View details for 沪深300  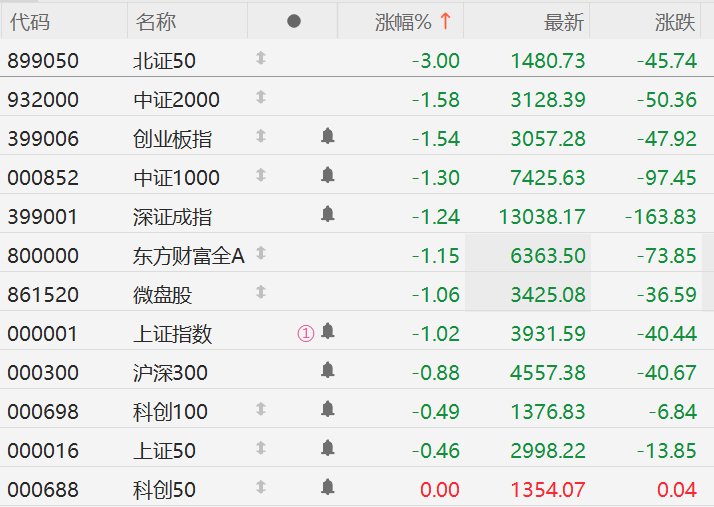pyautogui.click(x=170, y=372)
